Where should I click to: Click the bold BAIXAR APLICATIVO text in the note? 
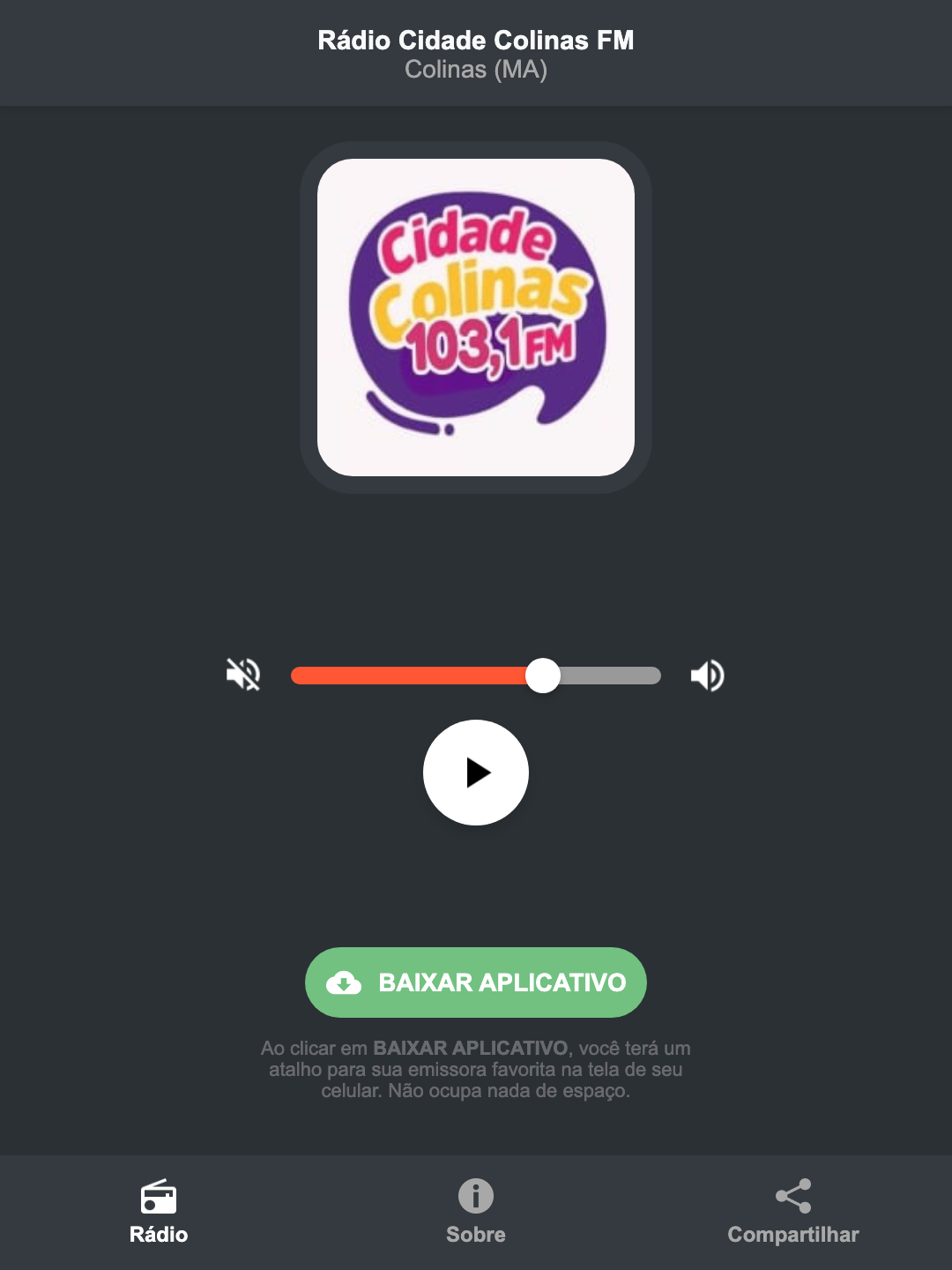point(472,1049)
